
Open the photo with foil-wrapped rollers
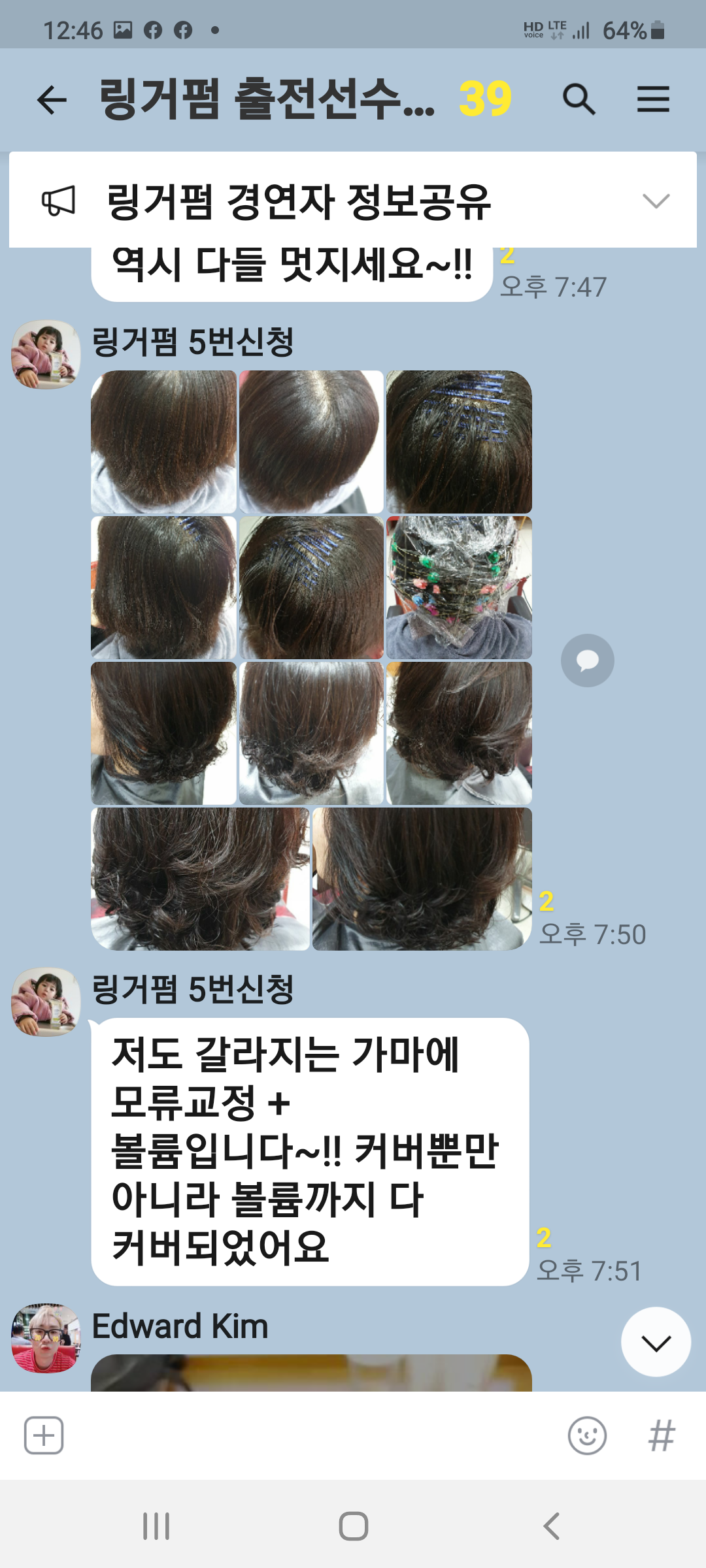point(459,587)
